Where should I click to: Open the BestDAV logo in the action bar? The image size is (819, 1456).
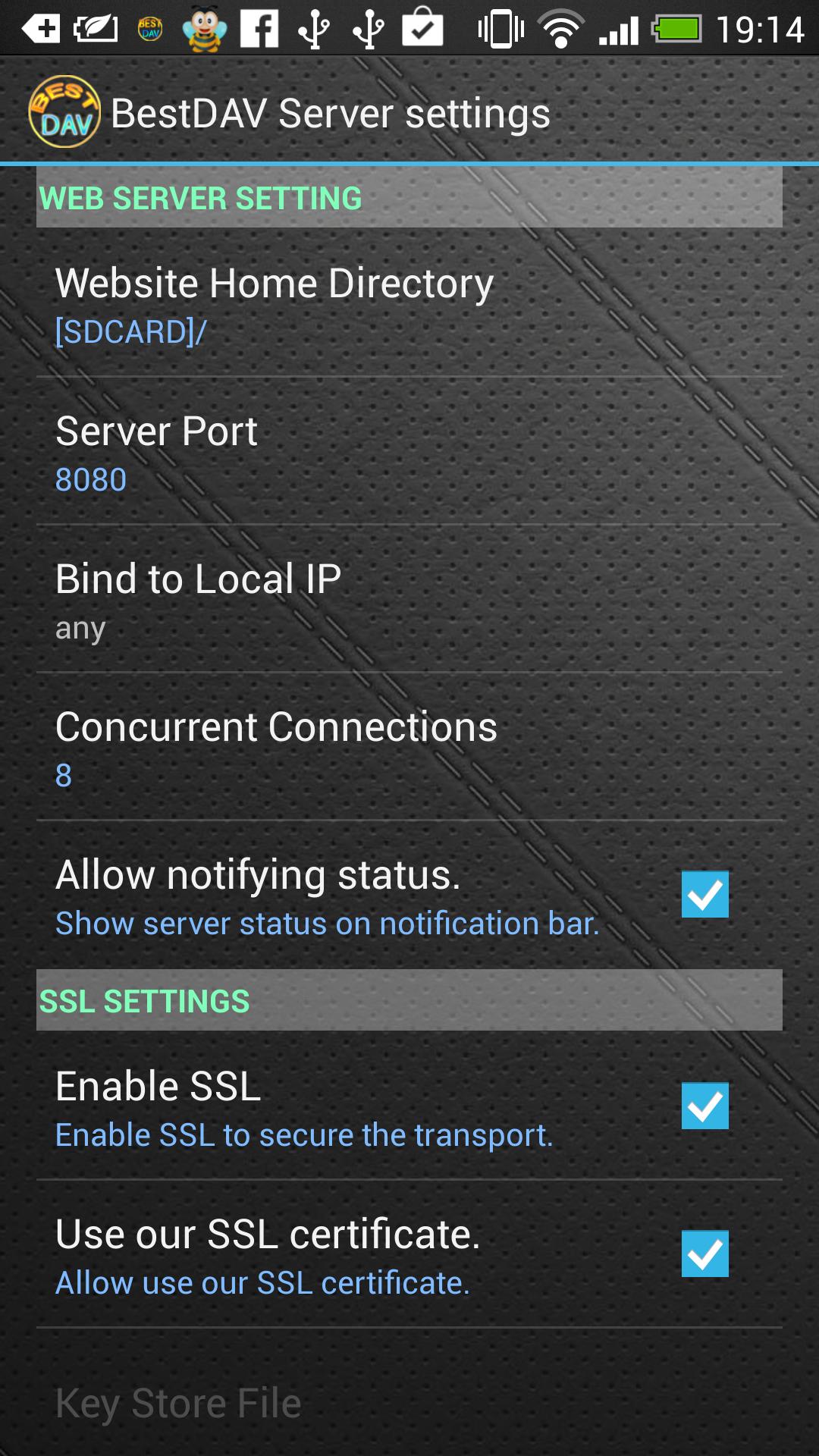point(64,112)
